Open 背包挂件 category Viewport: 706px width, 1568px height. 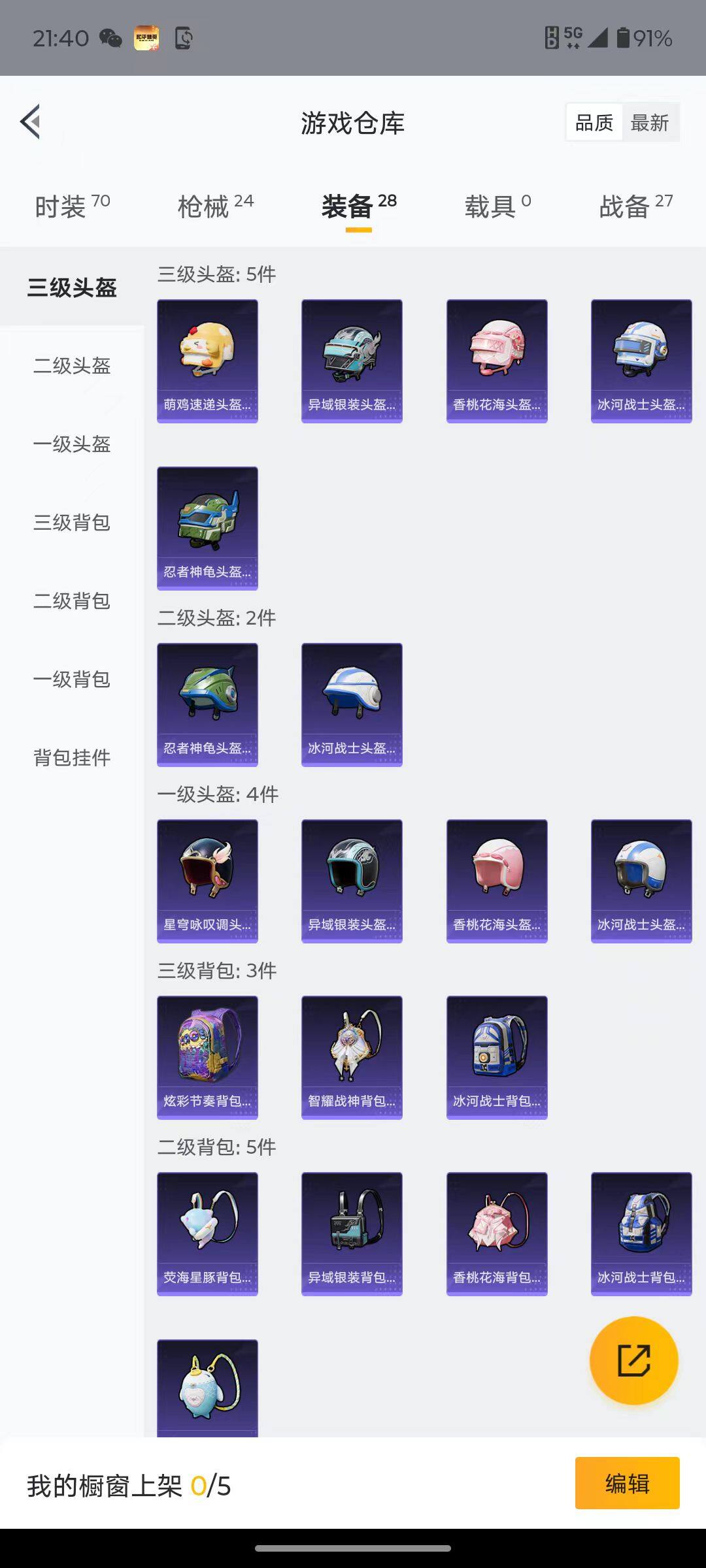[72, 758]
